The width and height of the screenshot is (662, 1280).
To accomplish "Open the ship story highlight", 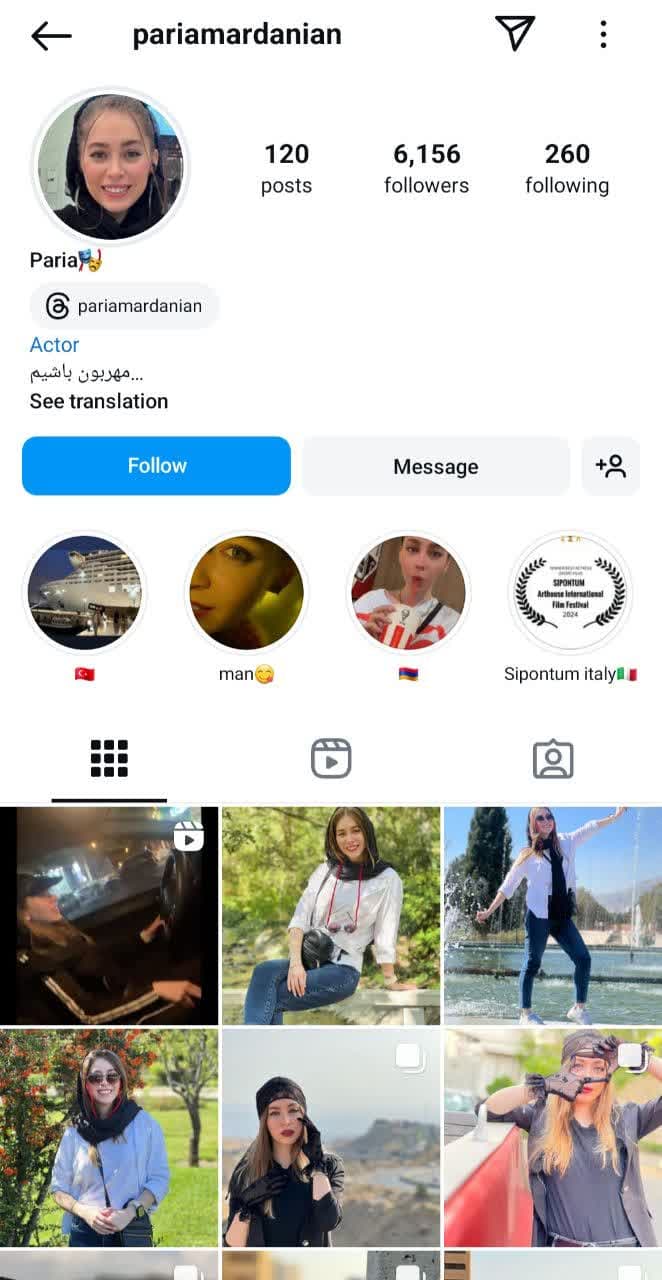I will (85, 593).
